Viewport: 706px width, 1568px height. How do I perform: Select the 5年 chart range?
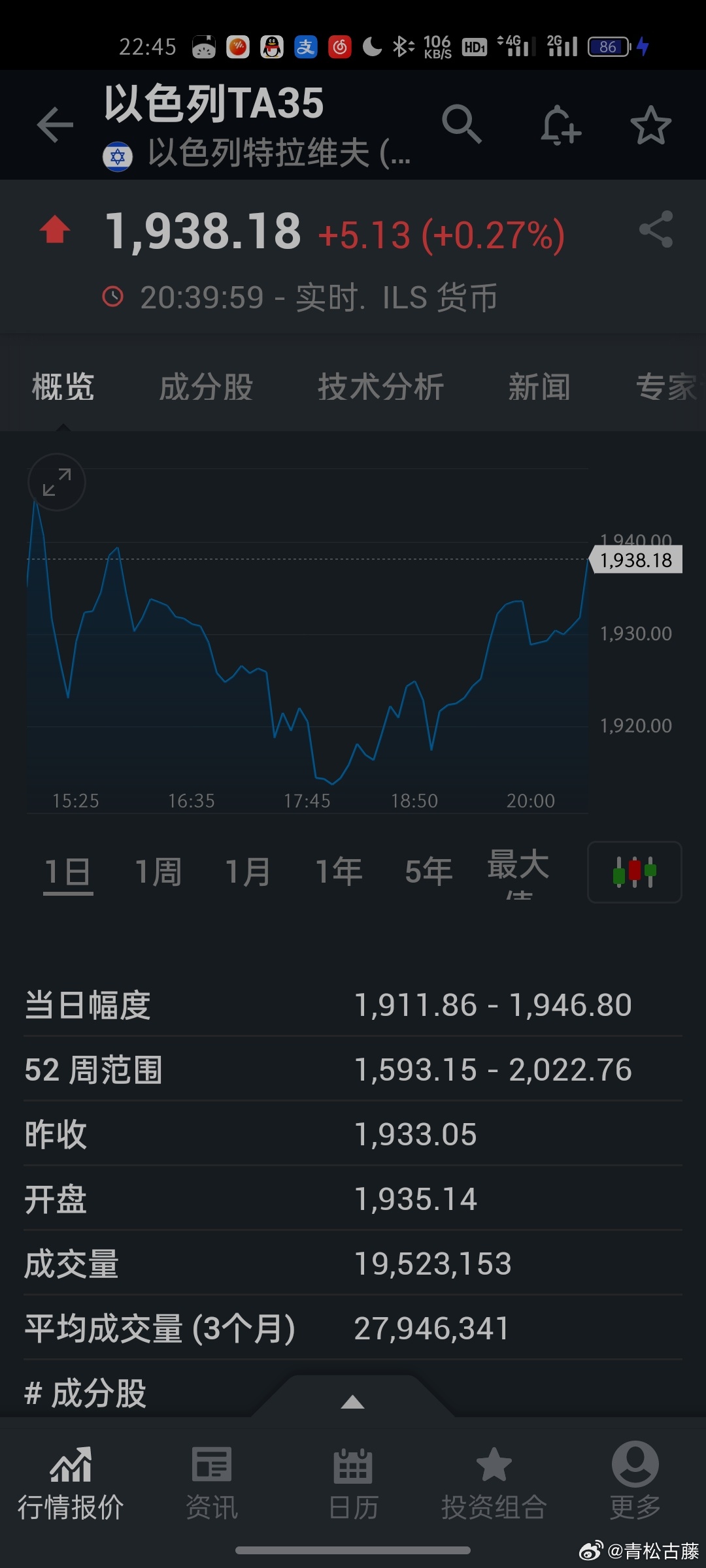pyautogui.click(x=429, y=872)
